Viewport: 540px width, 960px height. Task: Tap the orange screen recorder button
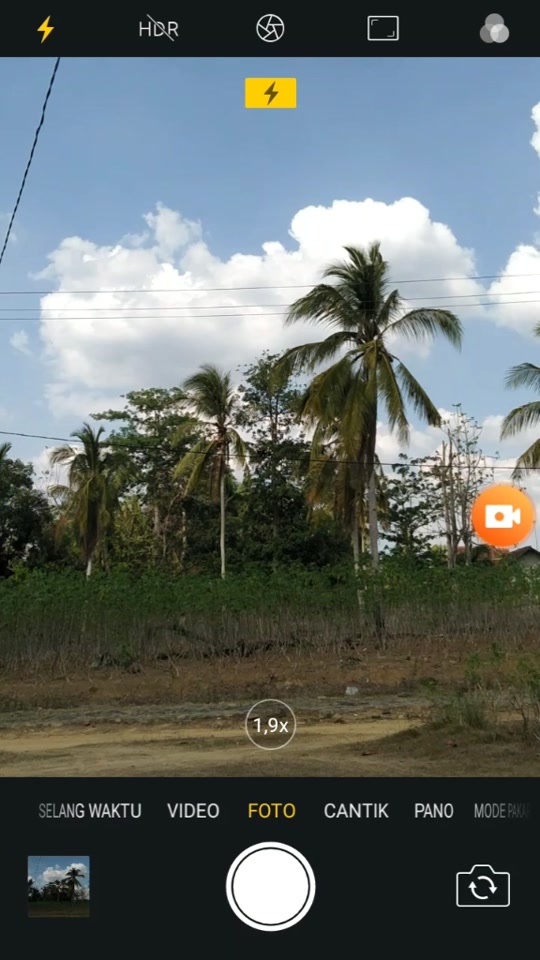503,516
